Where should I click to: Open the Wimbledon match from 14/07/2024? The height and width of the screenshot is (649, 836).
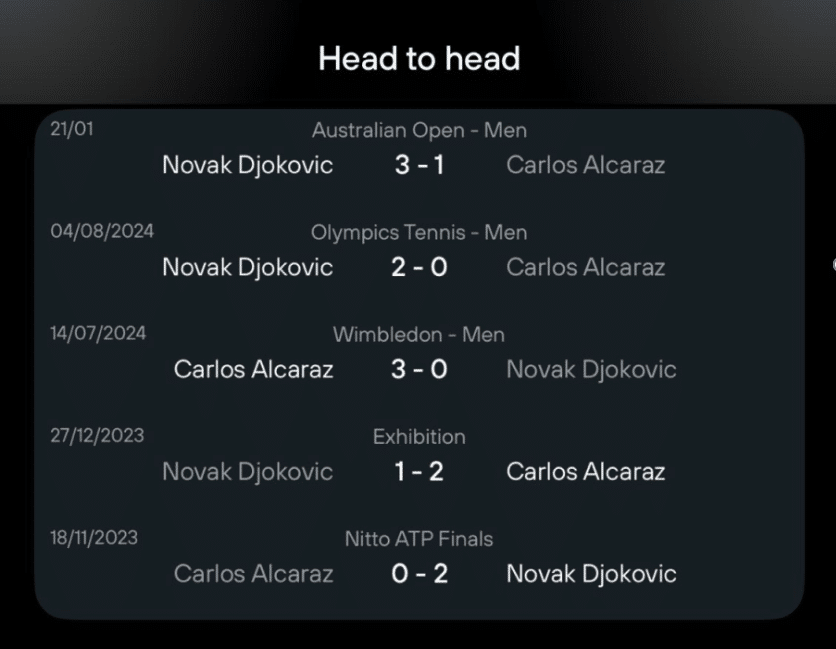(x=419, y=369)
